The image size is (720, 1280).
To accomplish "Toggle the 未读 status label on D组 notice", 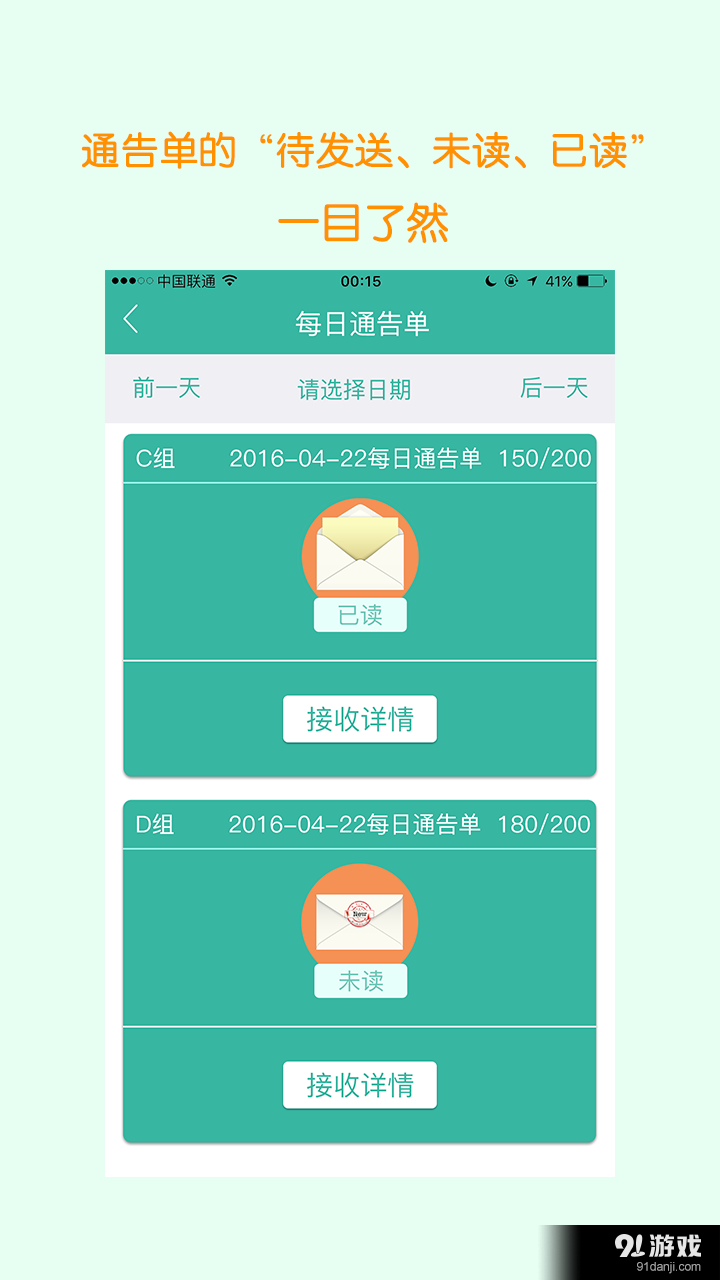I will pyautogui.click(x=360, y=981).
